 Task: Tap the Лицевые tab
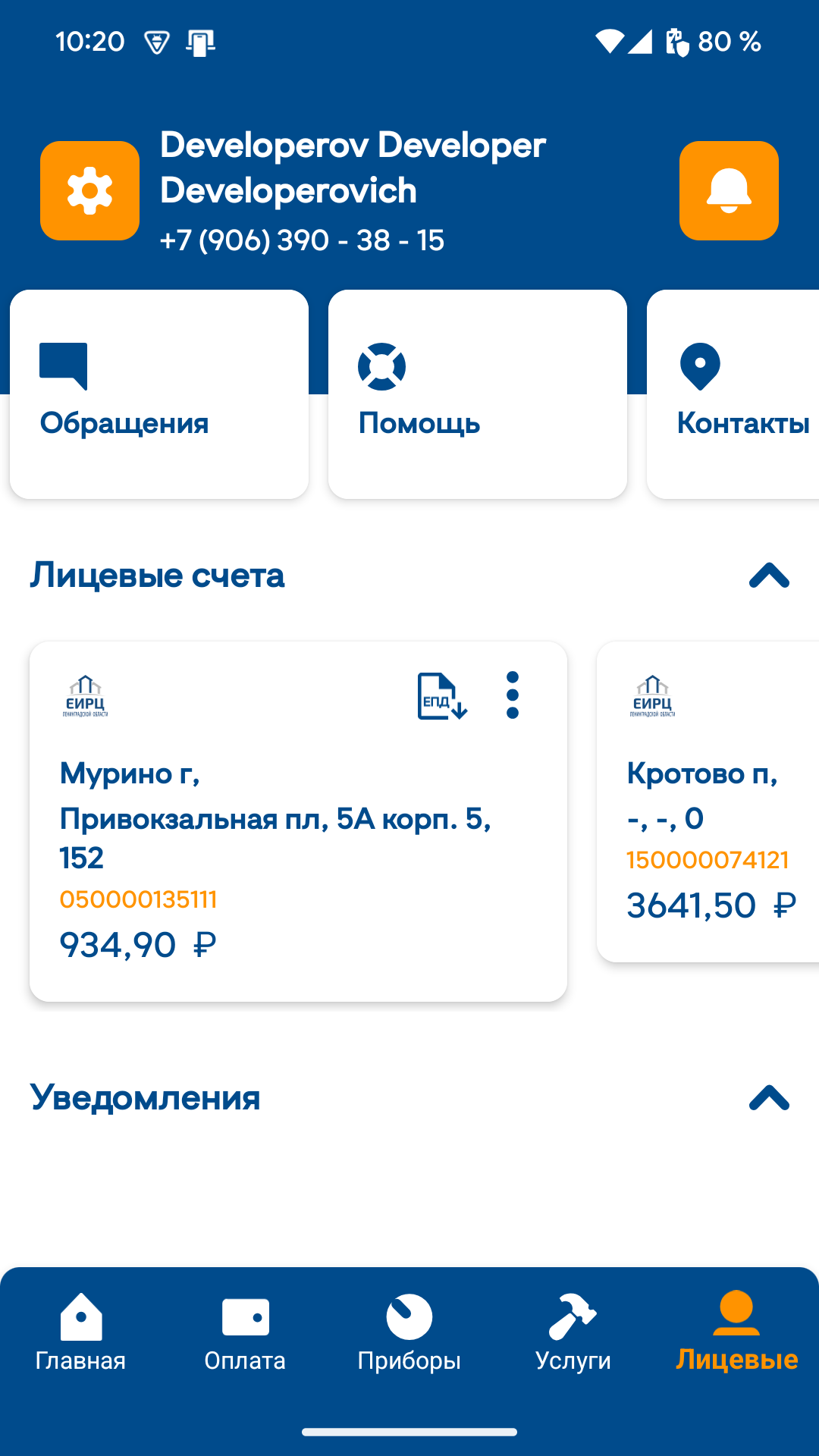tap(737, 1332)
